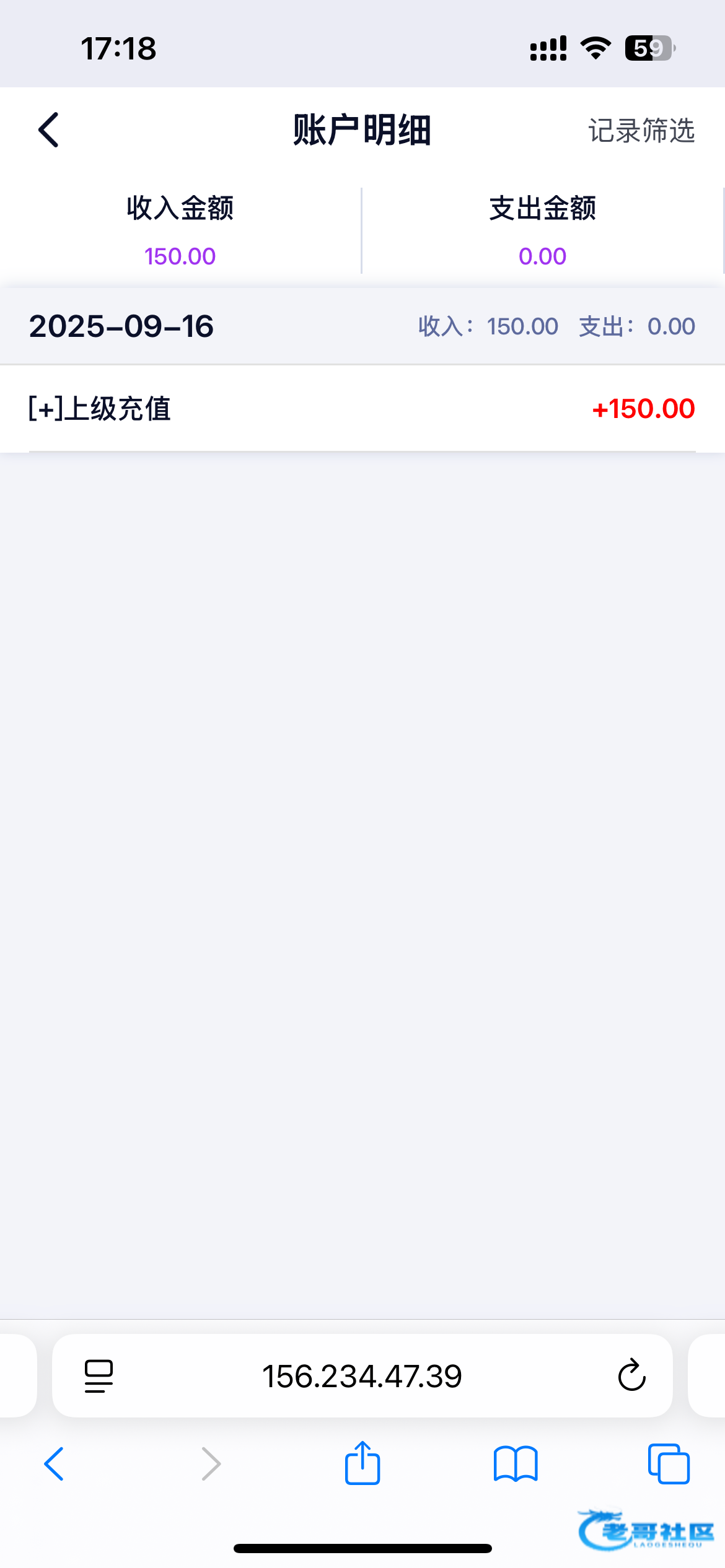Open the [+]上级充值 record
Viewport: 725px width, 1568px height.
(362, 409)
